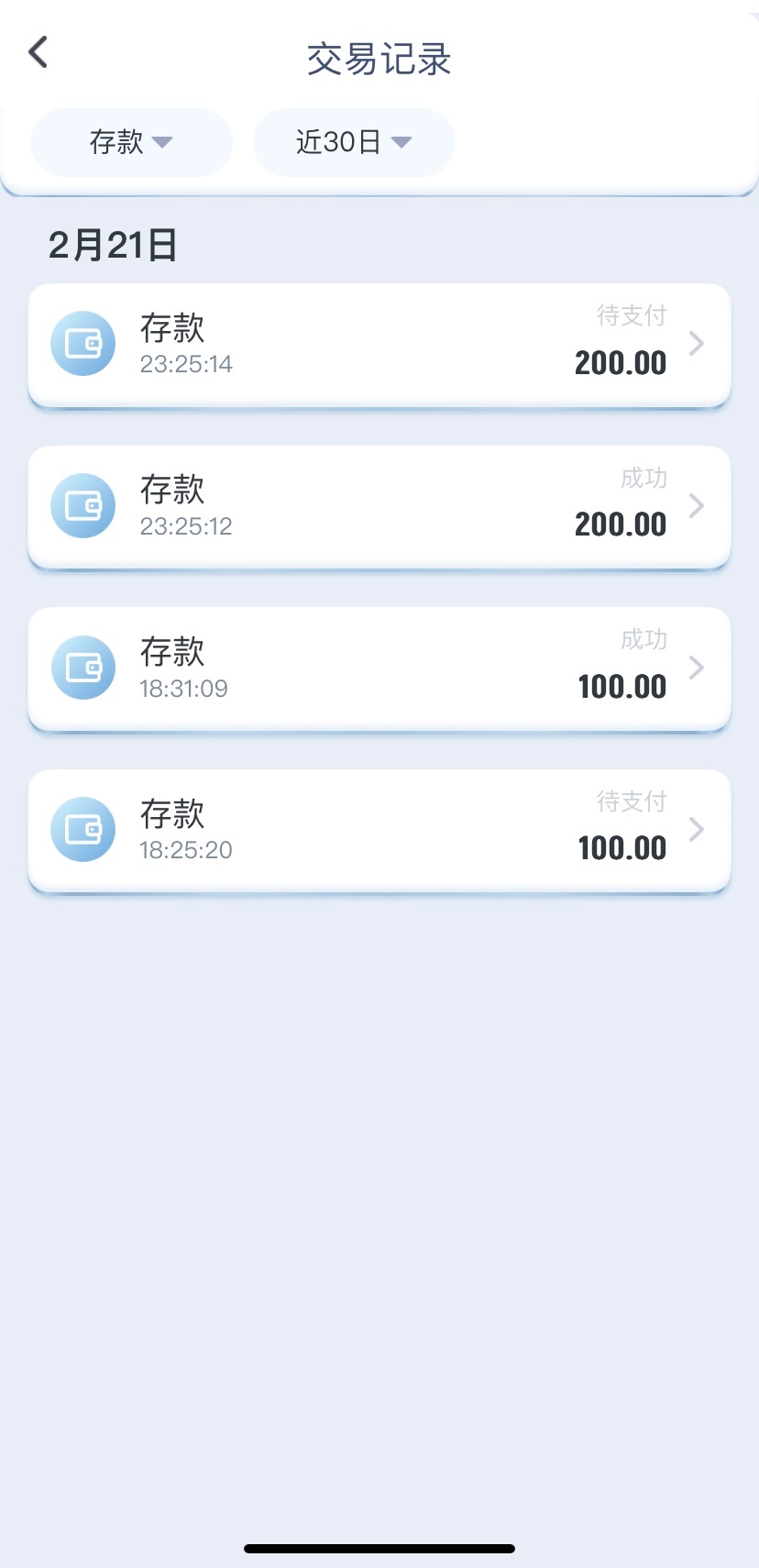Image resolution: width=759 pixels, height=1568 pixels.
Task: Tap the wallet icon on the 23:25:12 deposit
Action: point(82,505)
